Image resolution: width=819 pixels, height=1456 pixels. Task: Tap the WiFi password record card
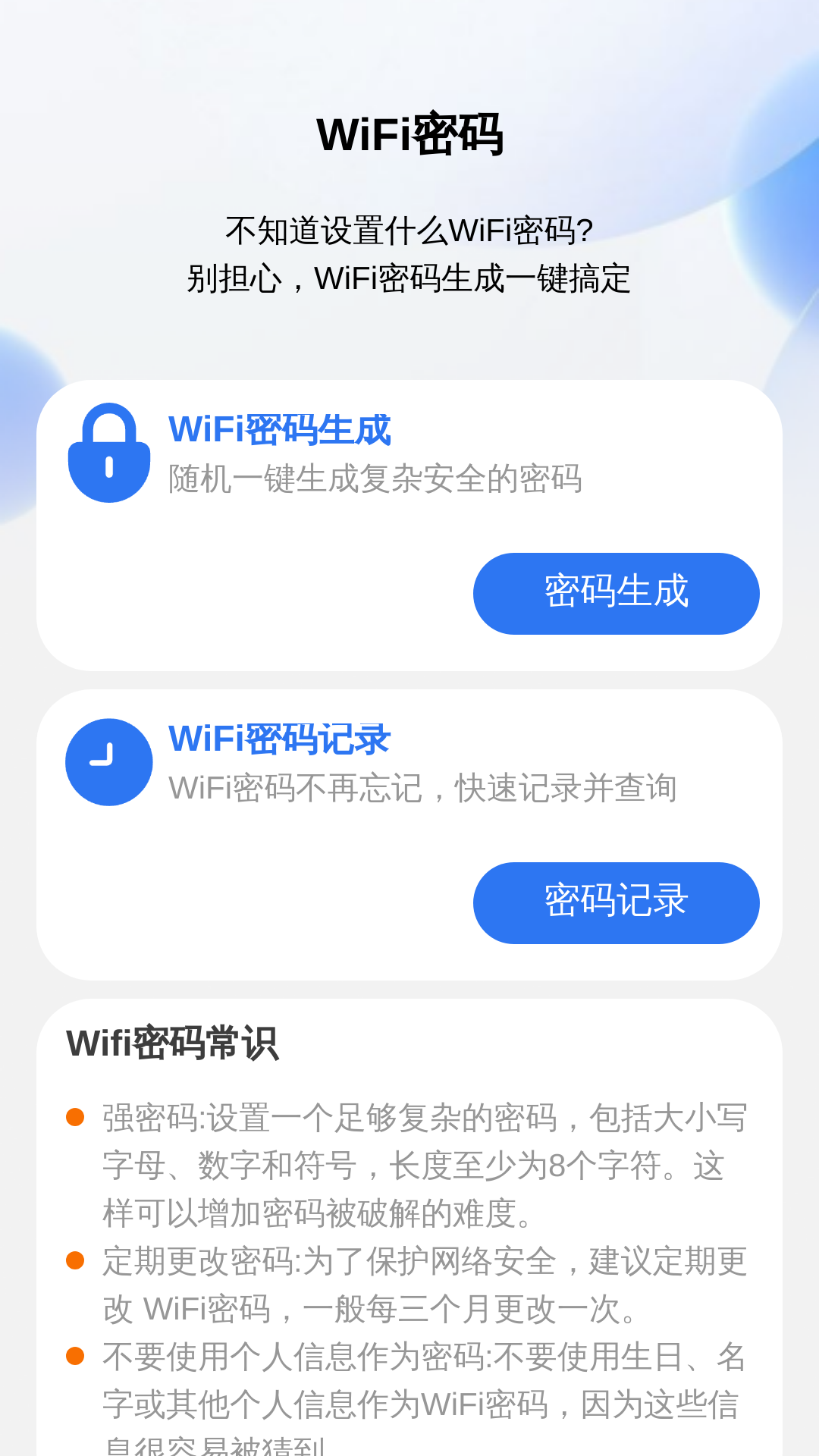point(409,834)
